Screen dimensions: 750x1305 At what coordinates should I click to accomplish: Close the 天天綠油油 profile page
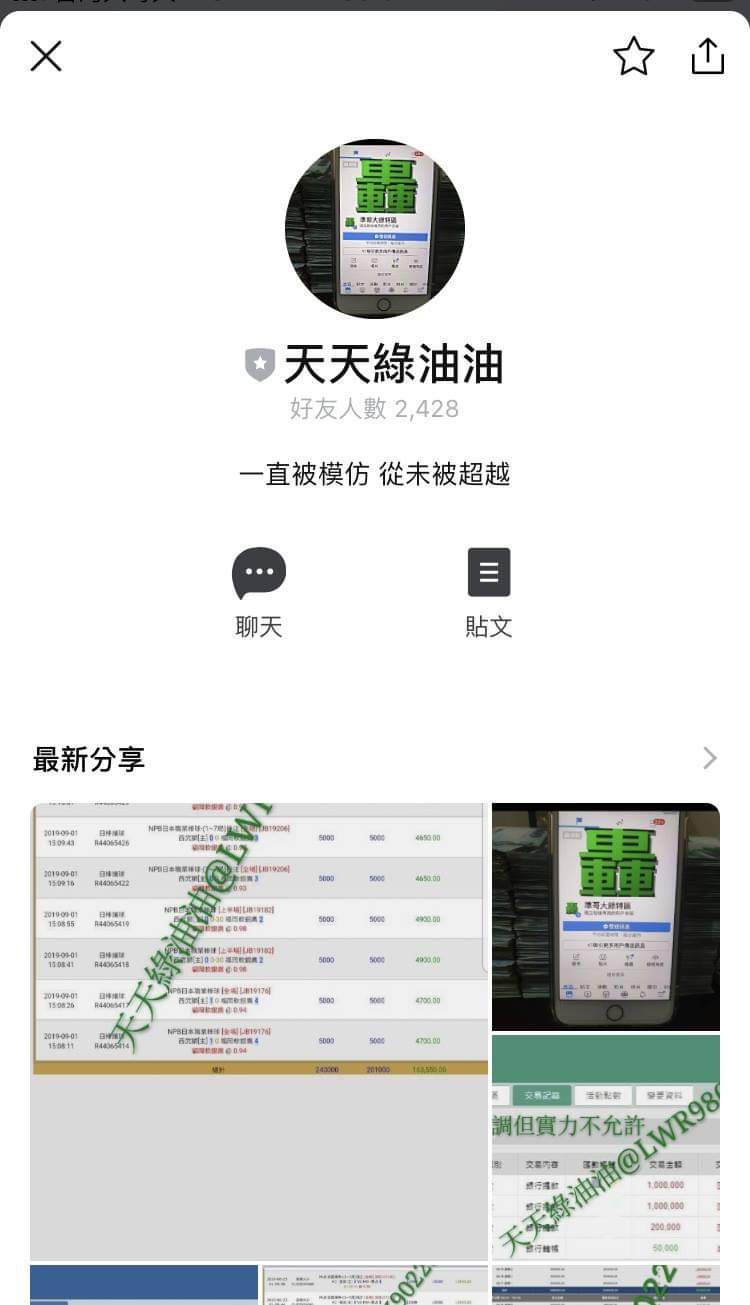coord(46,56)
